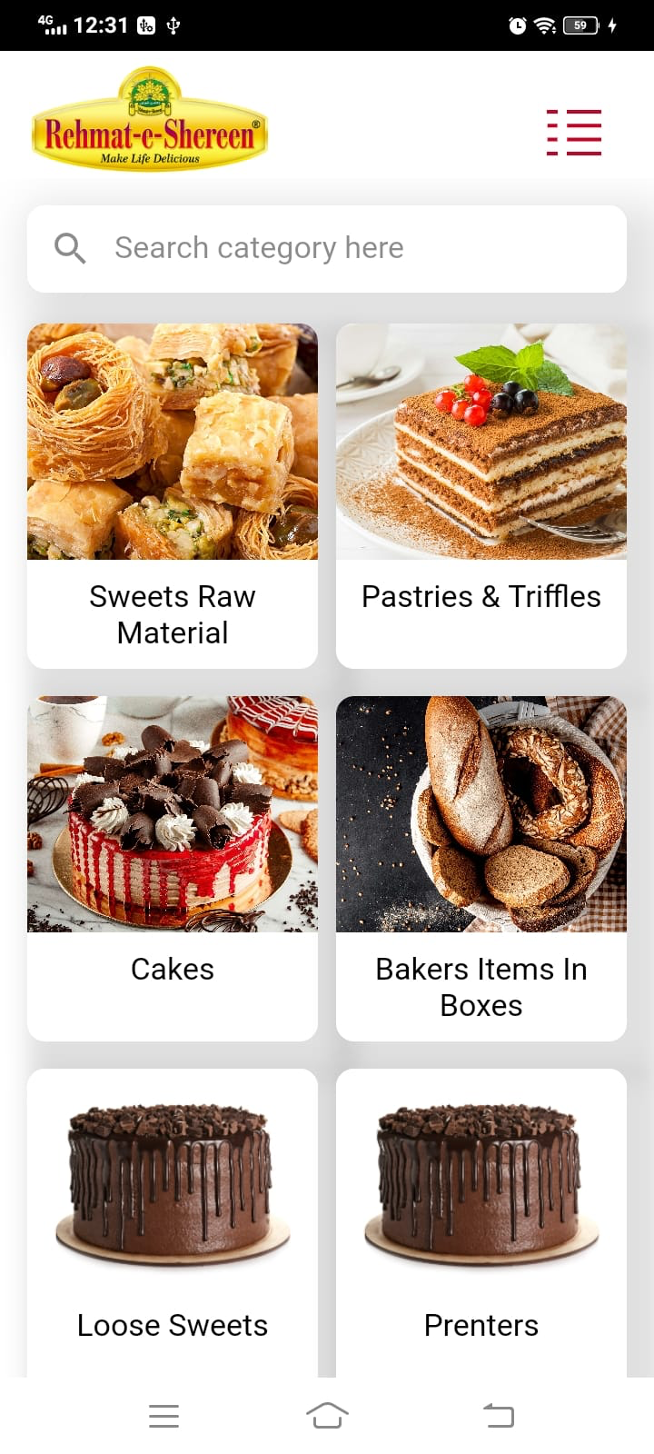View the Bakers Items In Boxes category
This screenshot has width=654, height=1454.
[481, 868]
